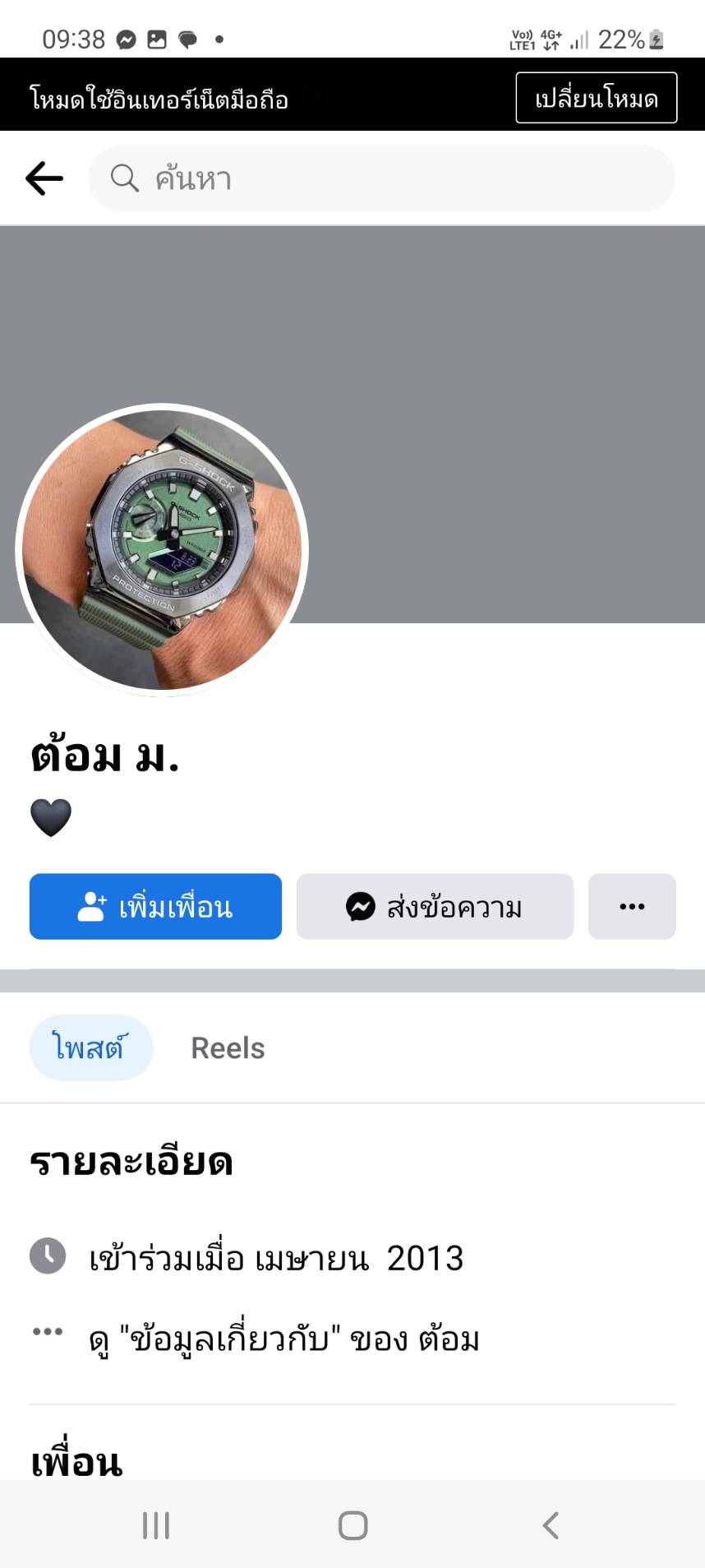Image resolution: width=705 pixels, height=1568 pixels.
Task: Tap the เปลี่ยนโหมด button
Action: pyautogui.click(x=596, y=98)
